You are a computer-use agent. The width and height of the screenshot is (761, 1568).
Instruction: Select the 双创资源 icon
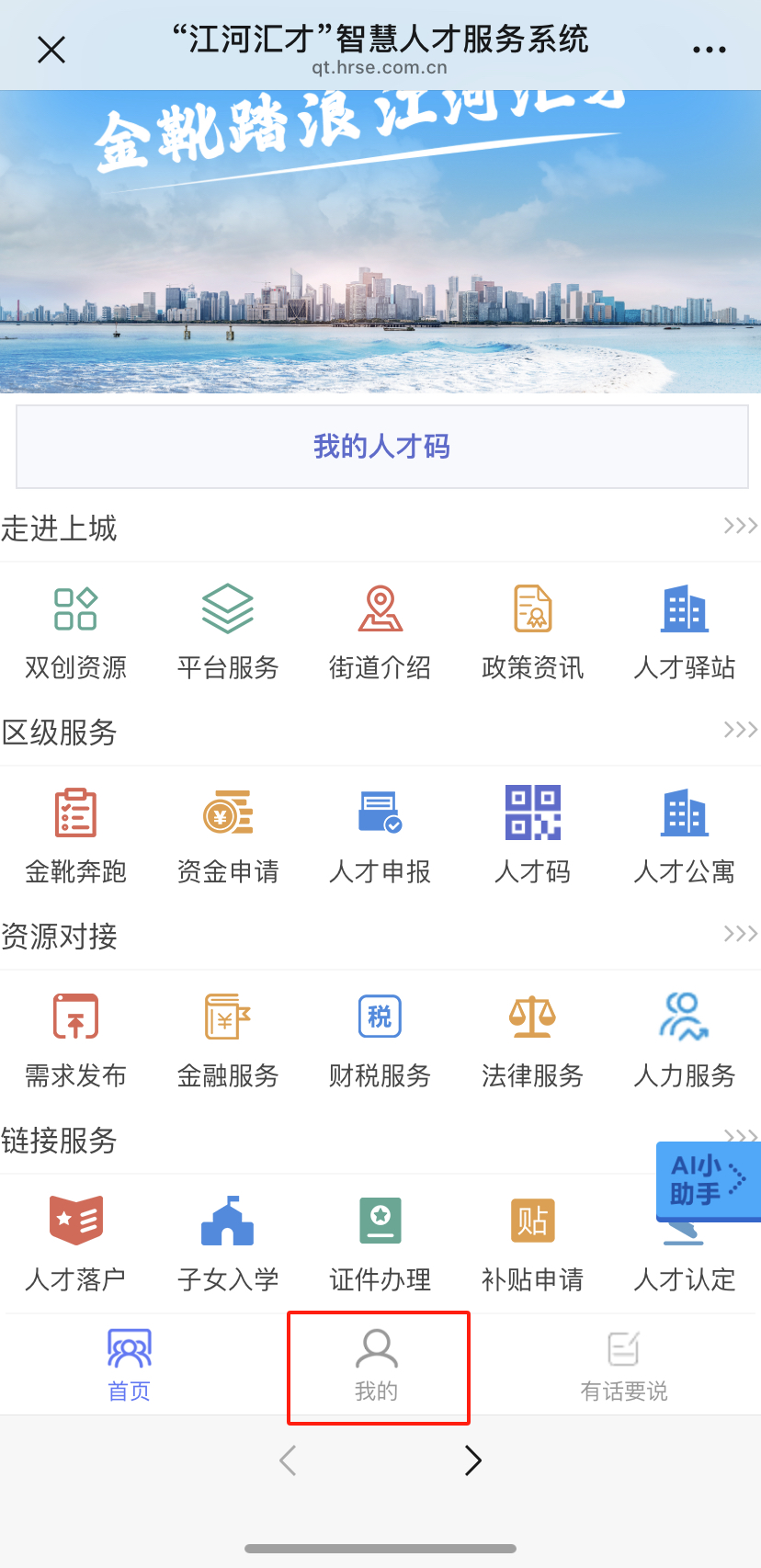click(75, 630)
